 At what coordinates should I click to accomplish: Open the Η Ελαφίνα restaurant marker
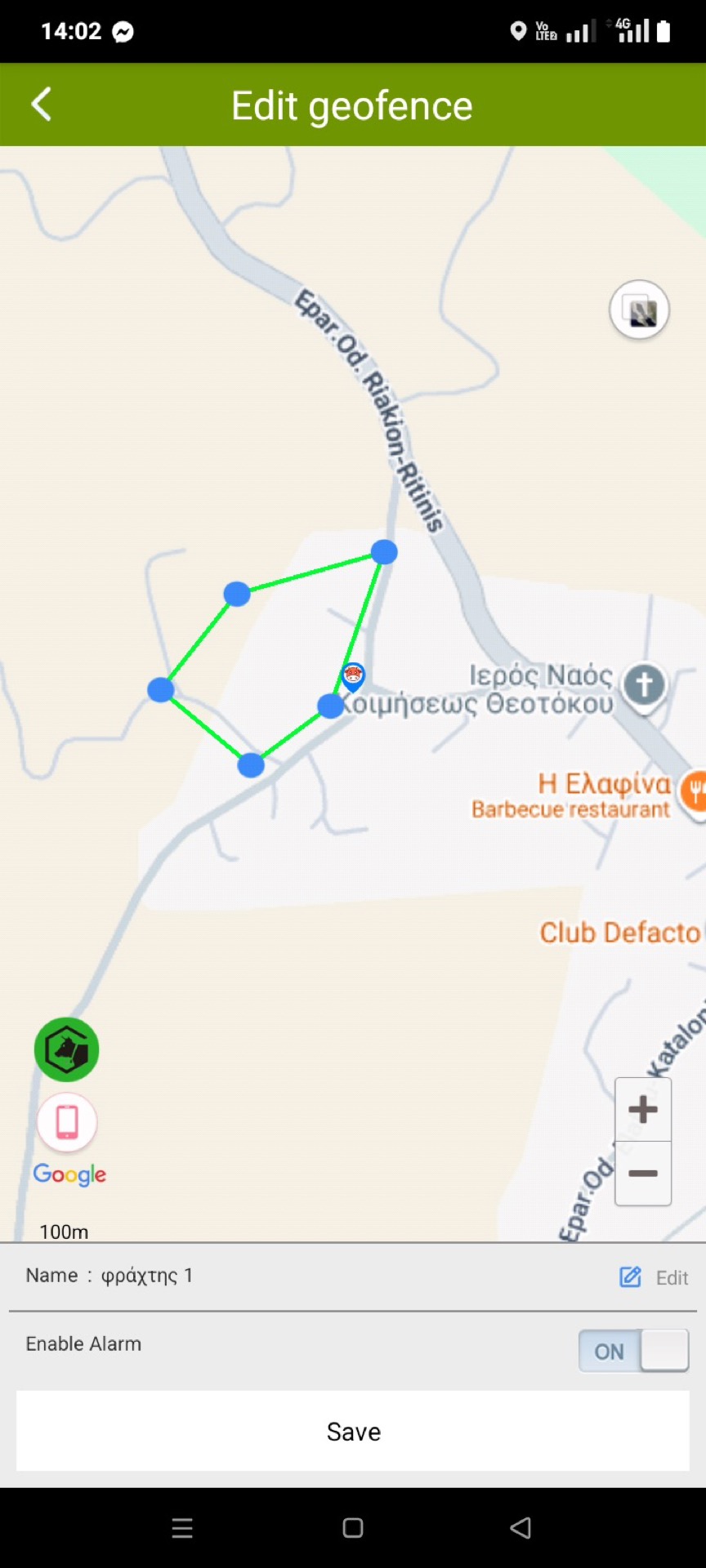[694, 790]
